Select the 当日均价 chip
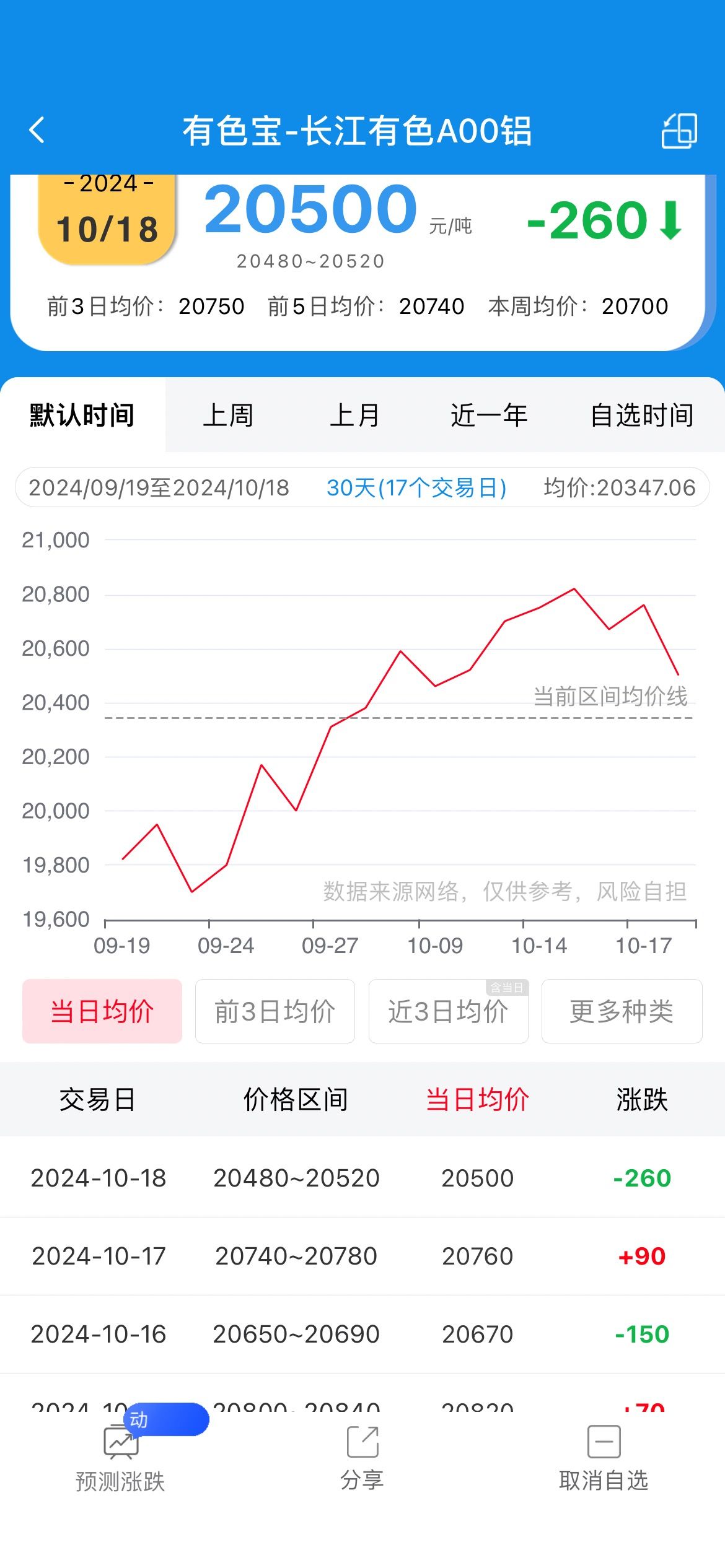Viewport: 725px width, 1568px height. pos(102,1011)
